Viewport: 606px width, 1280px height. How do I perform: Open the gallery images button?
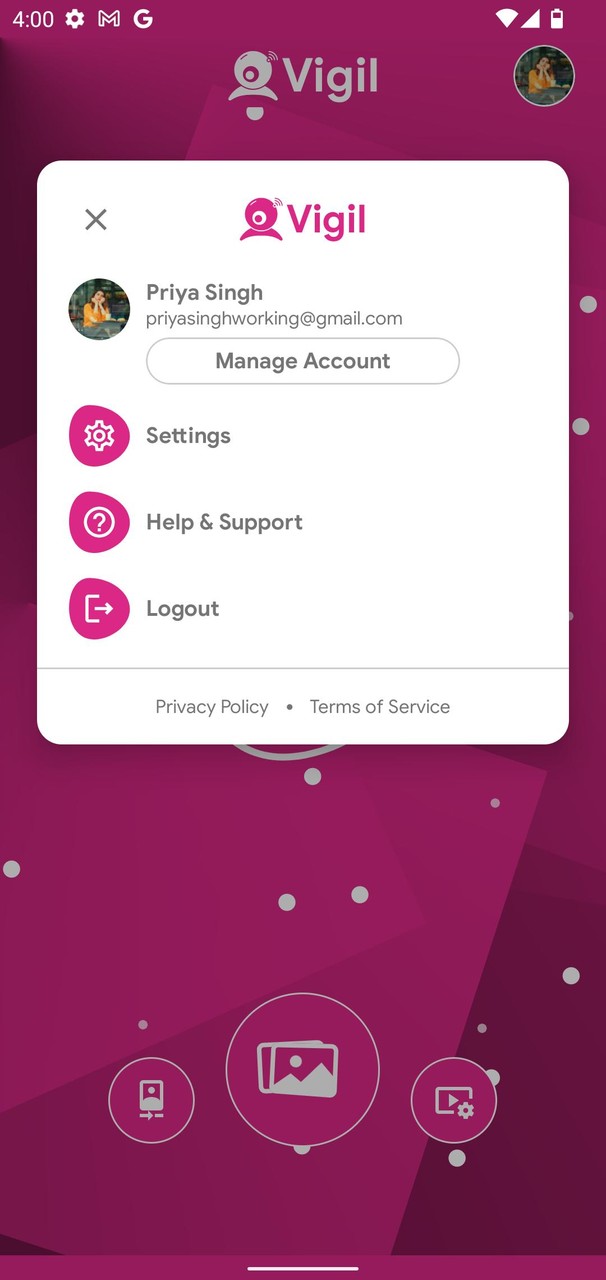(x=302, y=1070)
